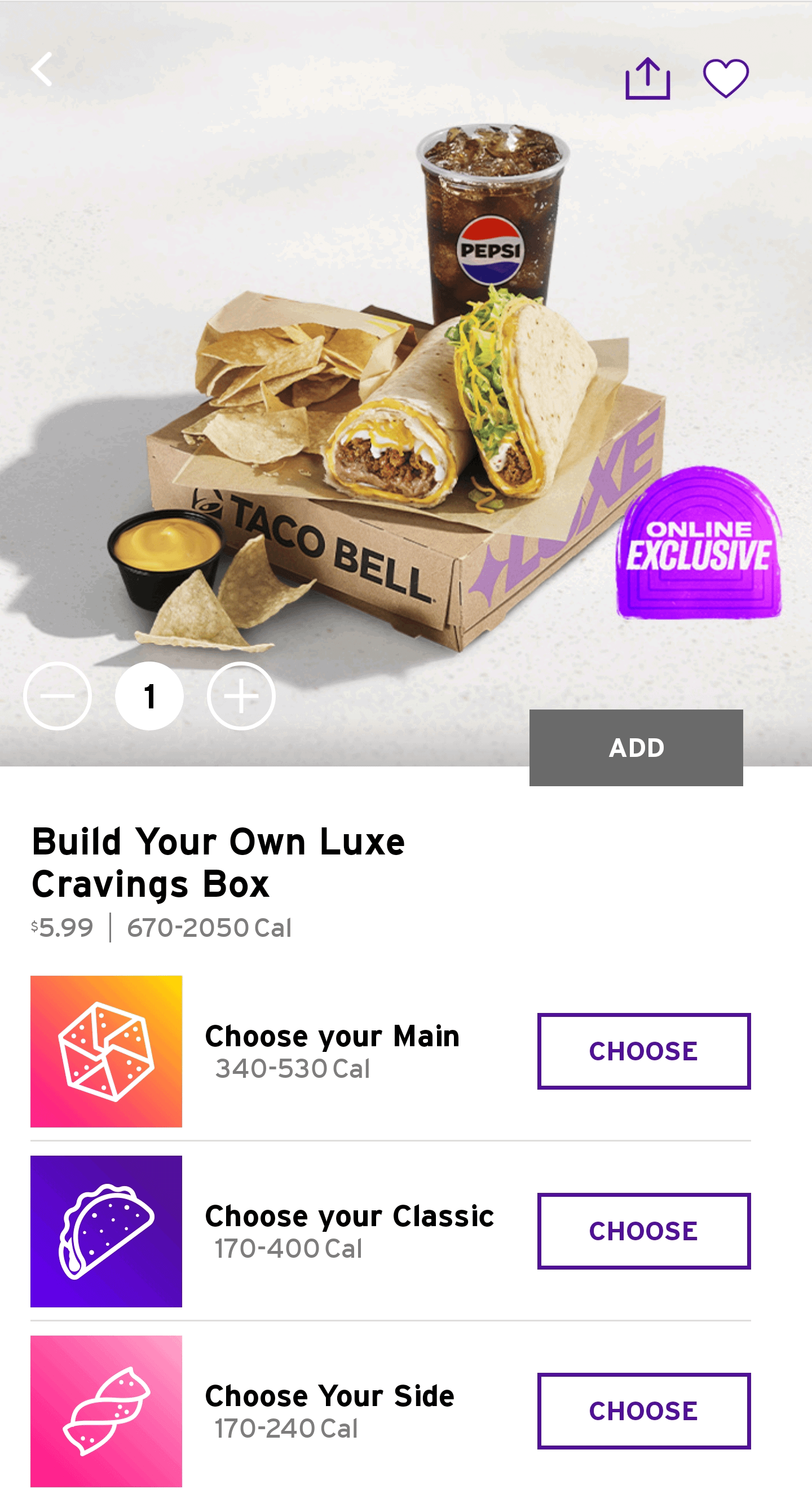812x1498 pixels.
Task: Pick a Side with the CHOOSE button
Action: (643, 1410)
